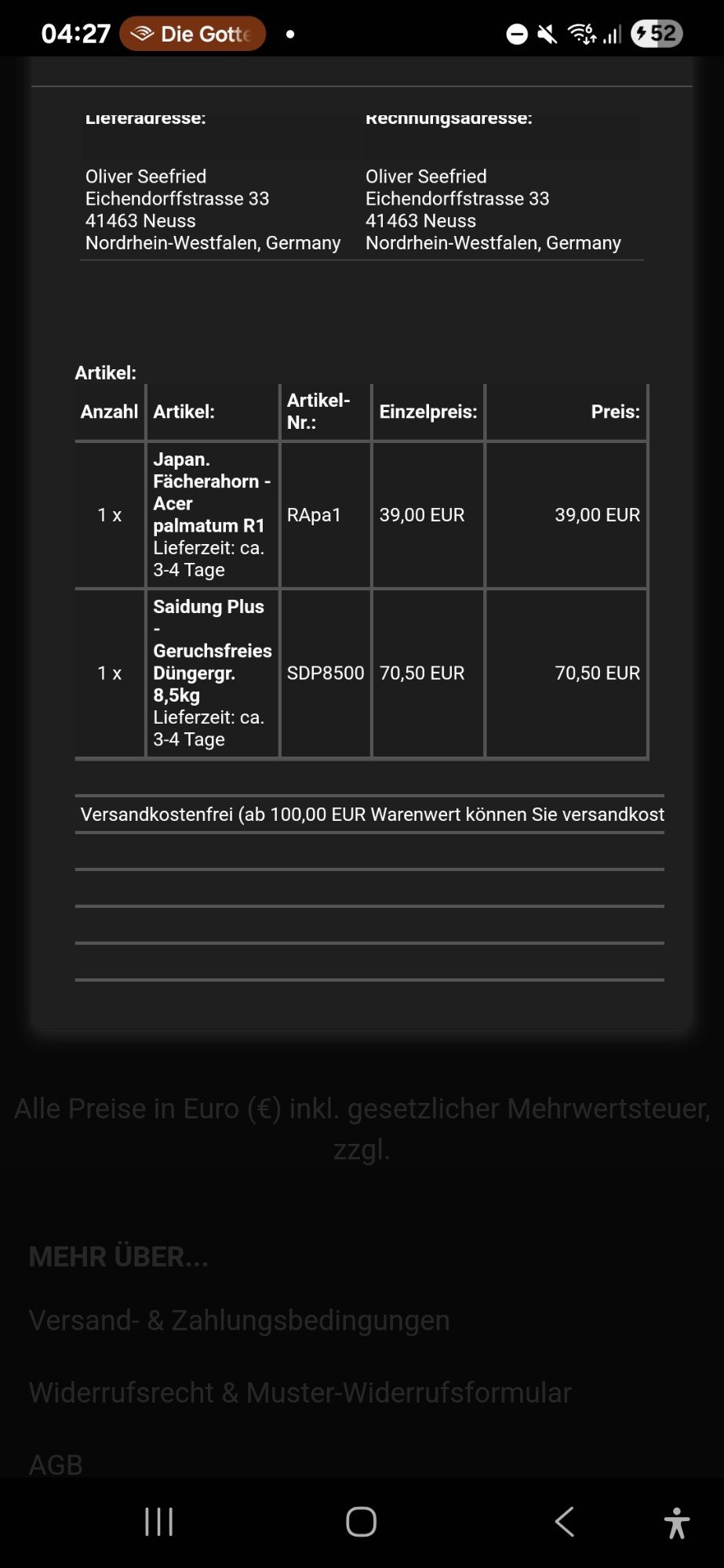
Task: Open the accessibility shortcut button
Action: coord(676,1523)
